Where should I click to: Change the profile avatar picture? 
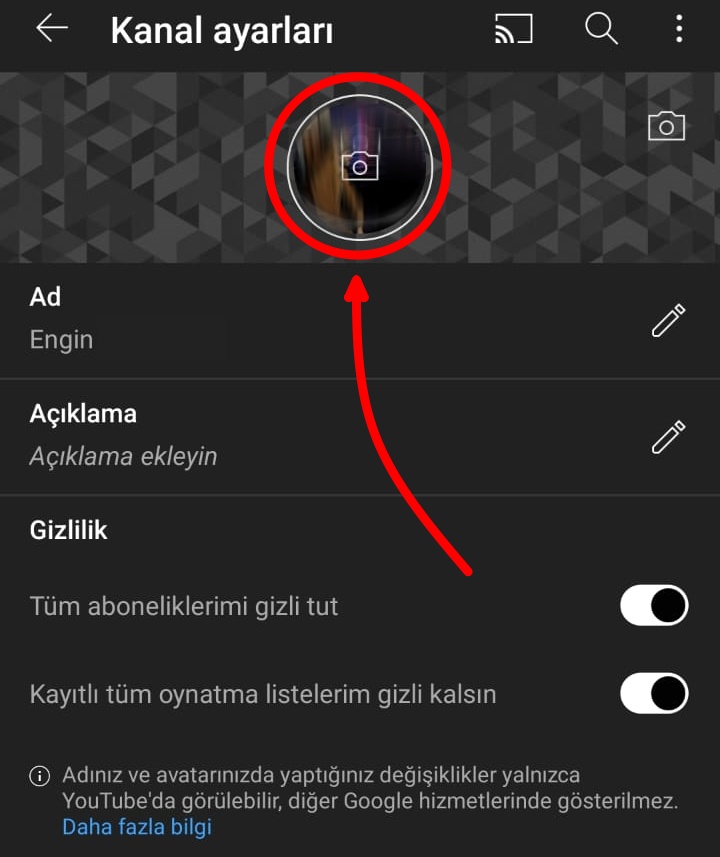360,166
